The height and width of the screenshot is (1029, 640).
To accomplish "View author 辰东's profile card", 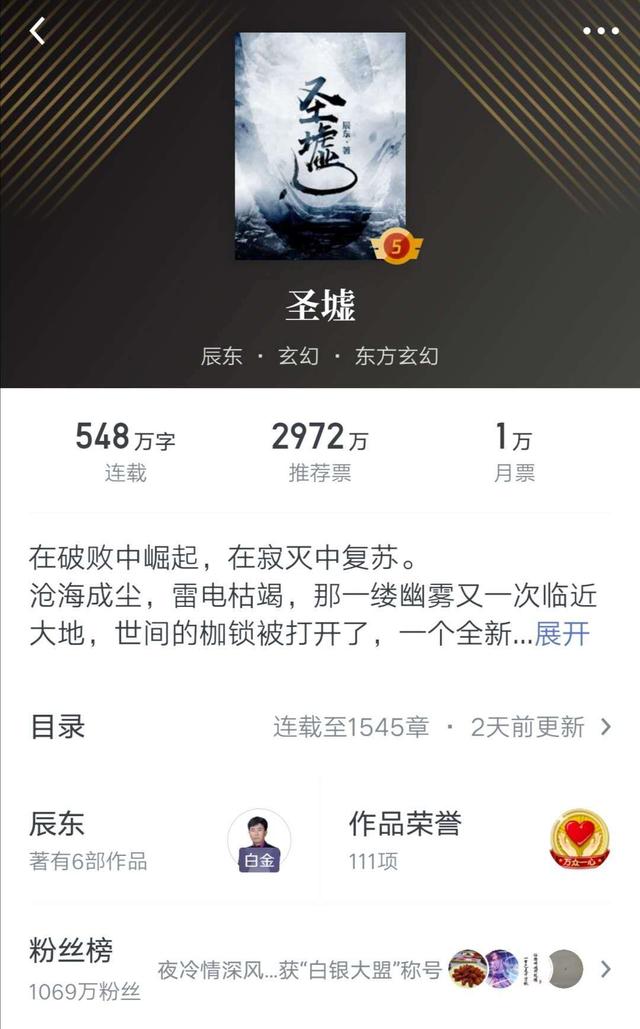I will [160, 840].
